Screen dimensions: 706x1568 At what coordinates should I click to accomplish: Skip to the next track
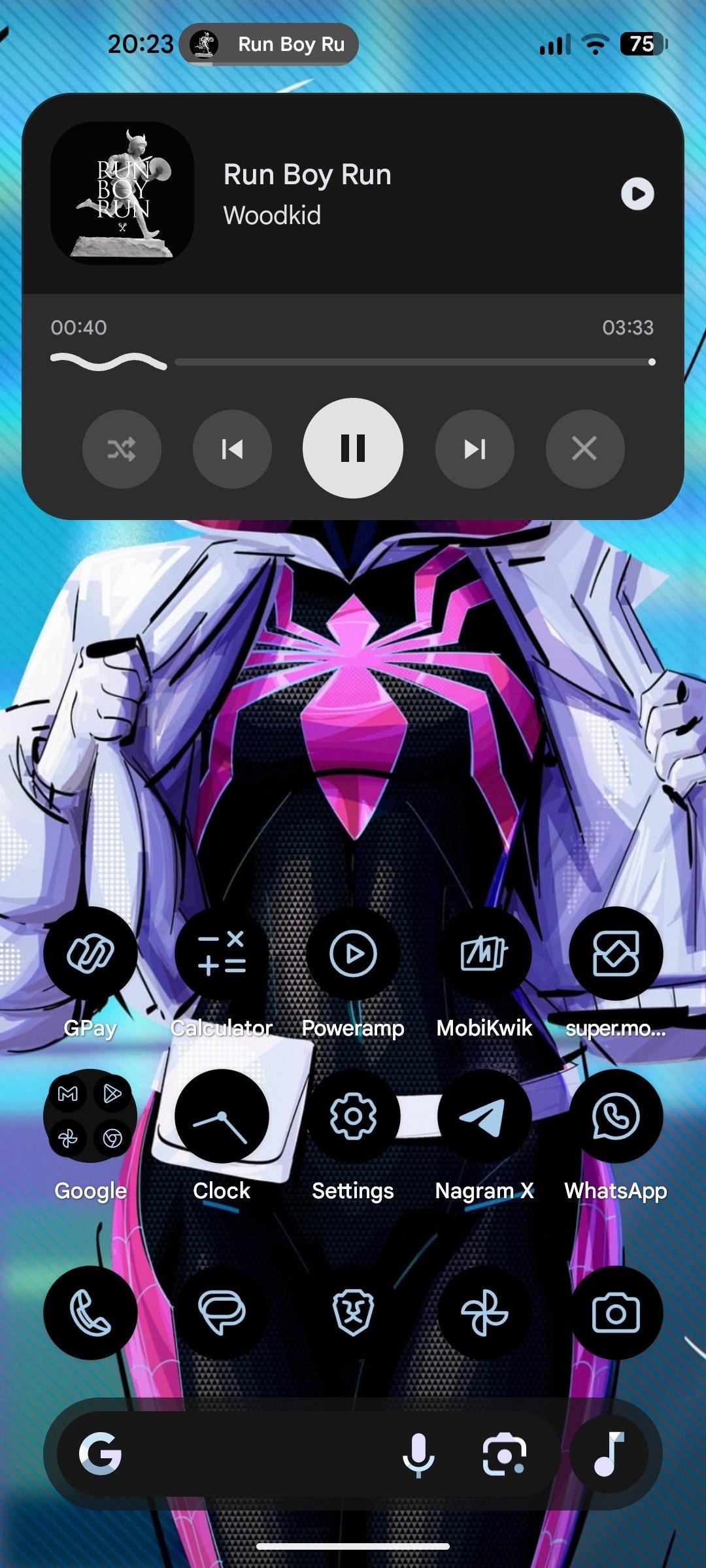[x=475, y=449]
